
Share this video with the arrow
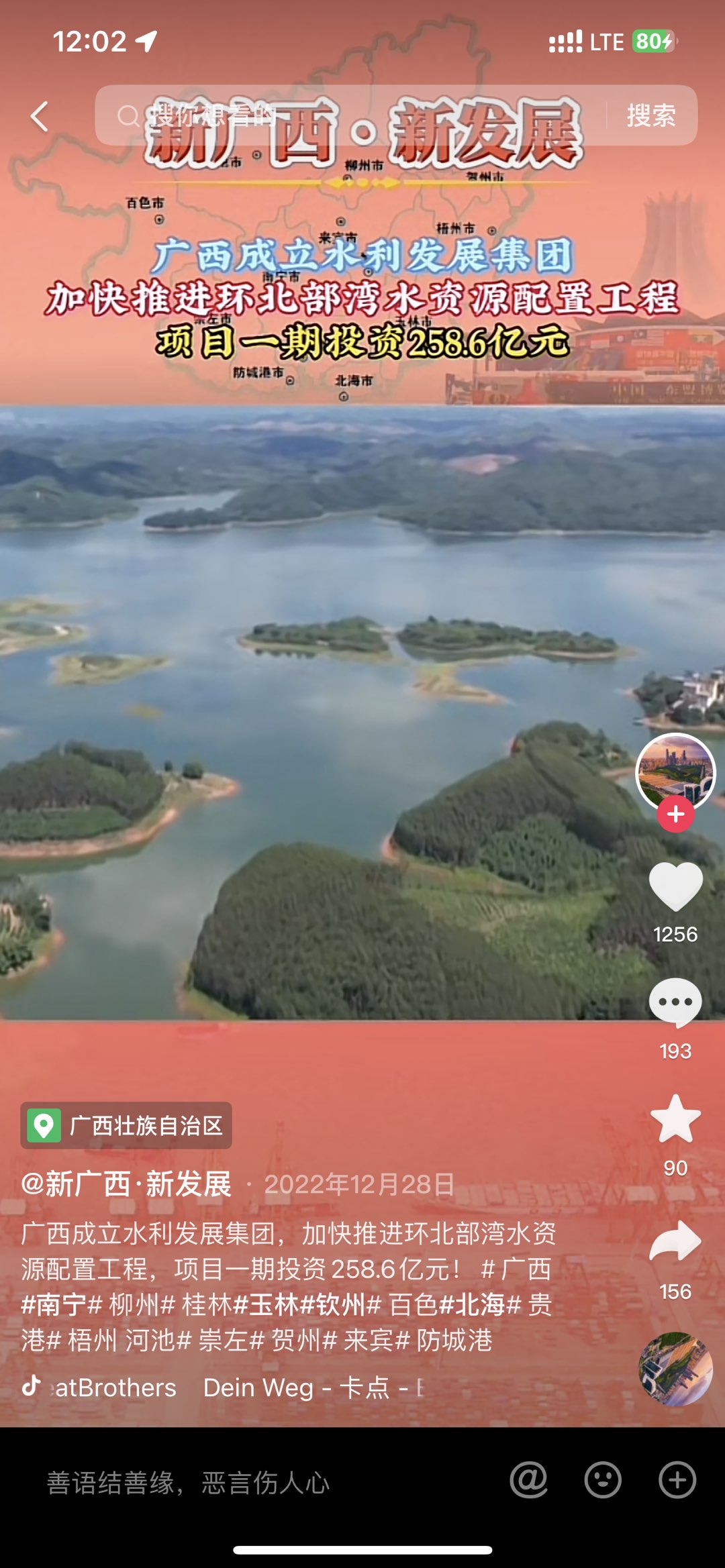click(x=675, y=1241)
